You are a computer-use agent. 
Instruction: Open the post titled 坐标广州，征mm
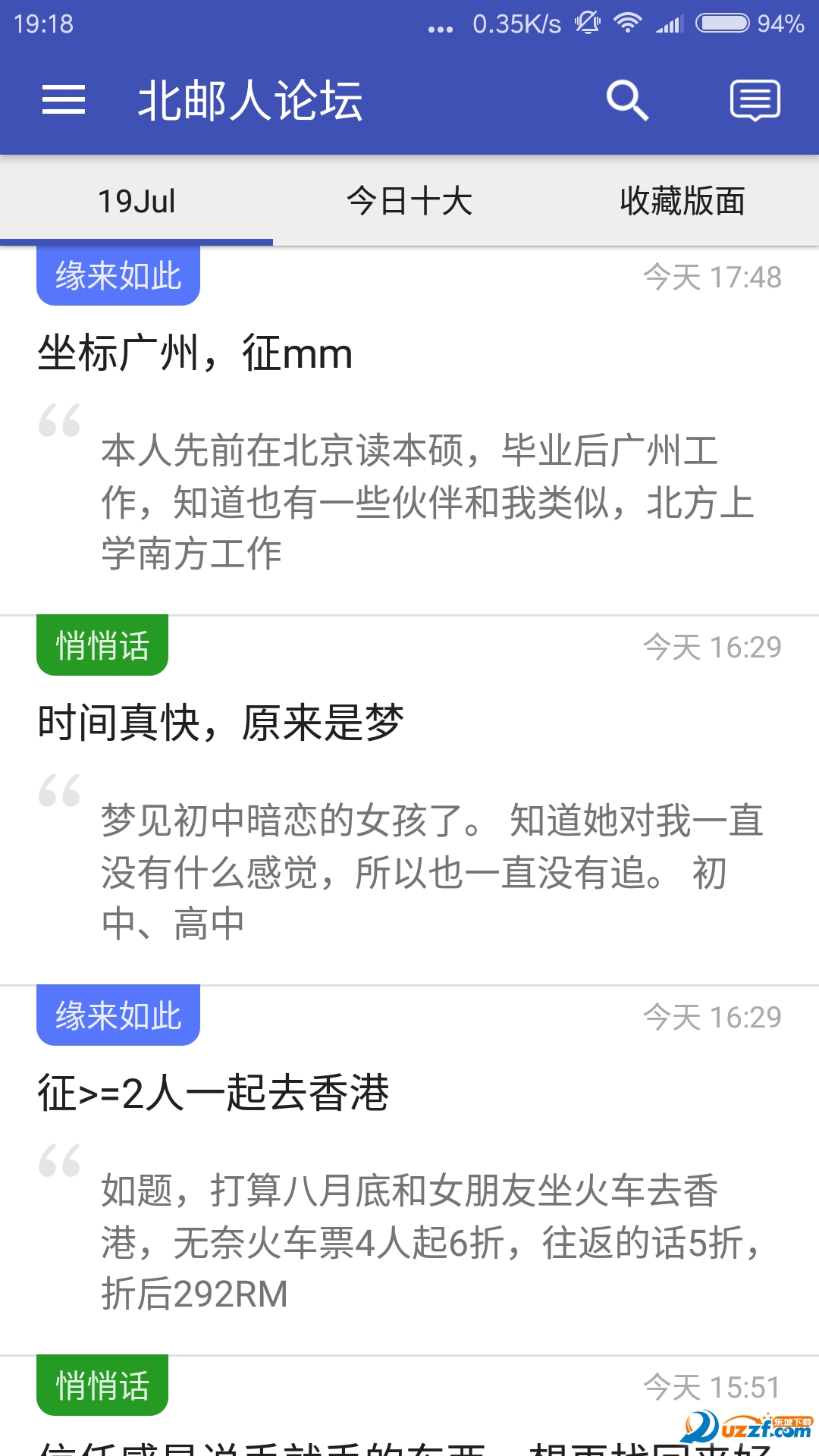[x=194, y=353]
